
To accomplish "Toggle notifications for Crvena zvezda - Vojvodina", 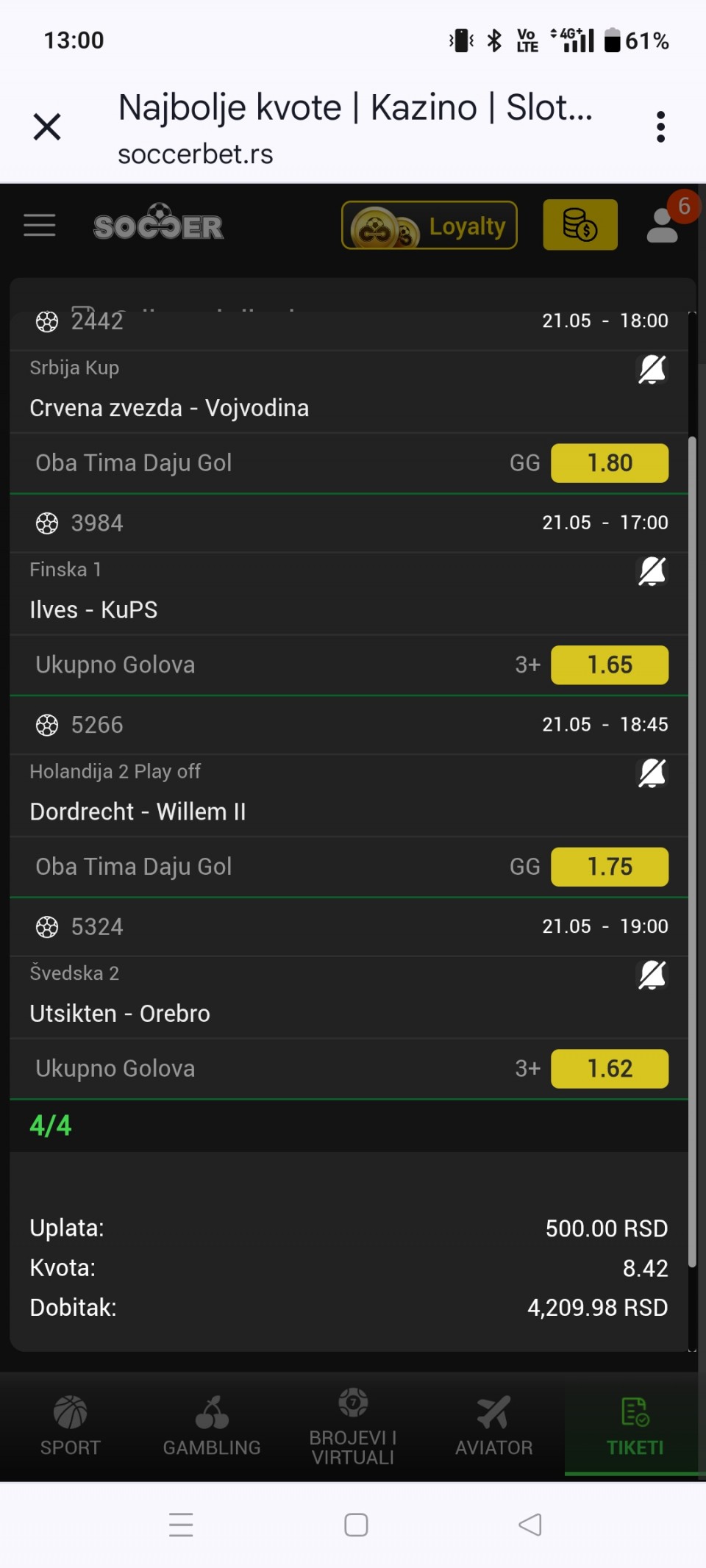I will [x=652, y=369].
